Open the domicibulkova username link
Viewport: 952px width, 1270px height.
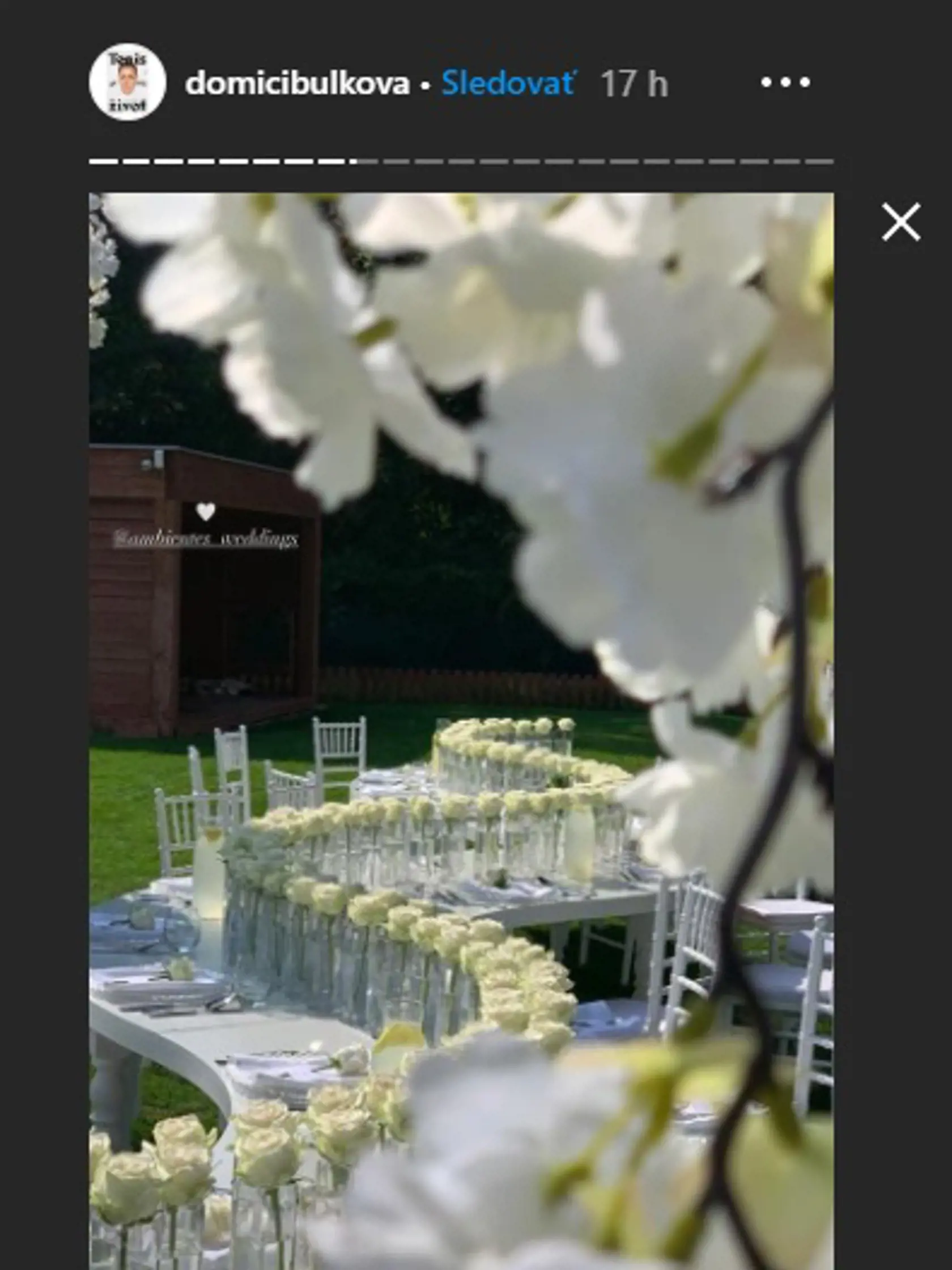pyautogui.click(x=297, y=84)
